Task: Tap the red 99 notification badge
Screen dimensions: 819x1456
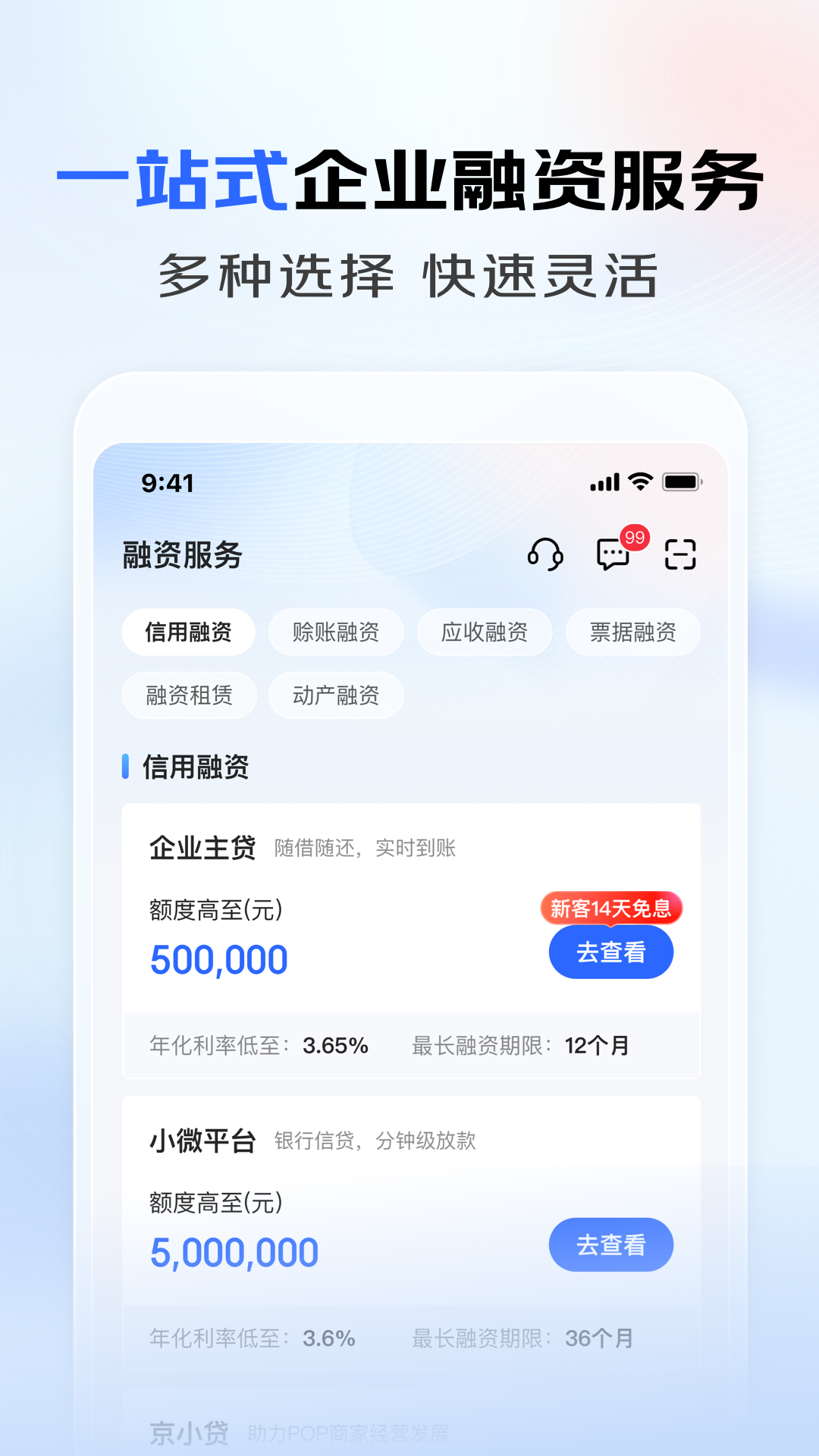Action: tap(636, 536)
